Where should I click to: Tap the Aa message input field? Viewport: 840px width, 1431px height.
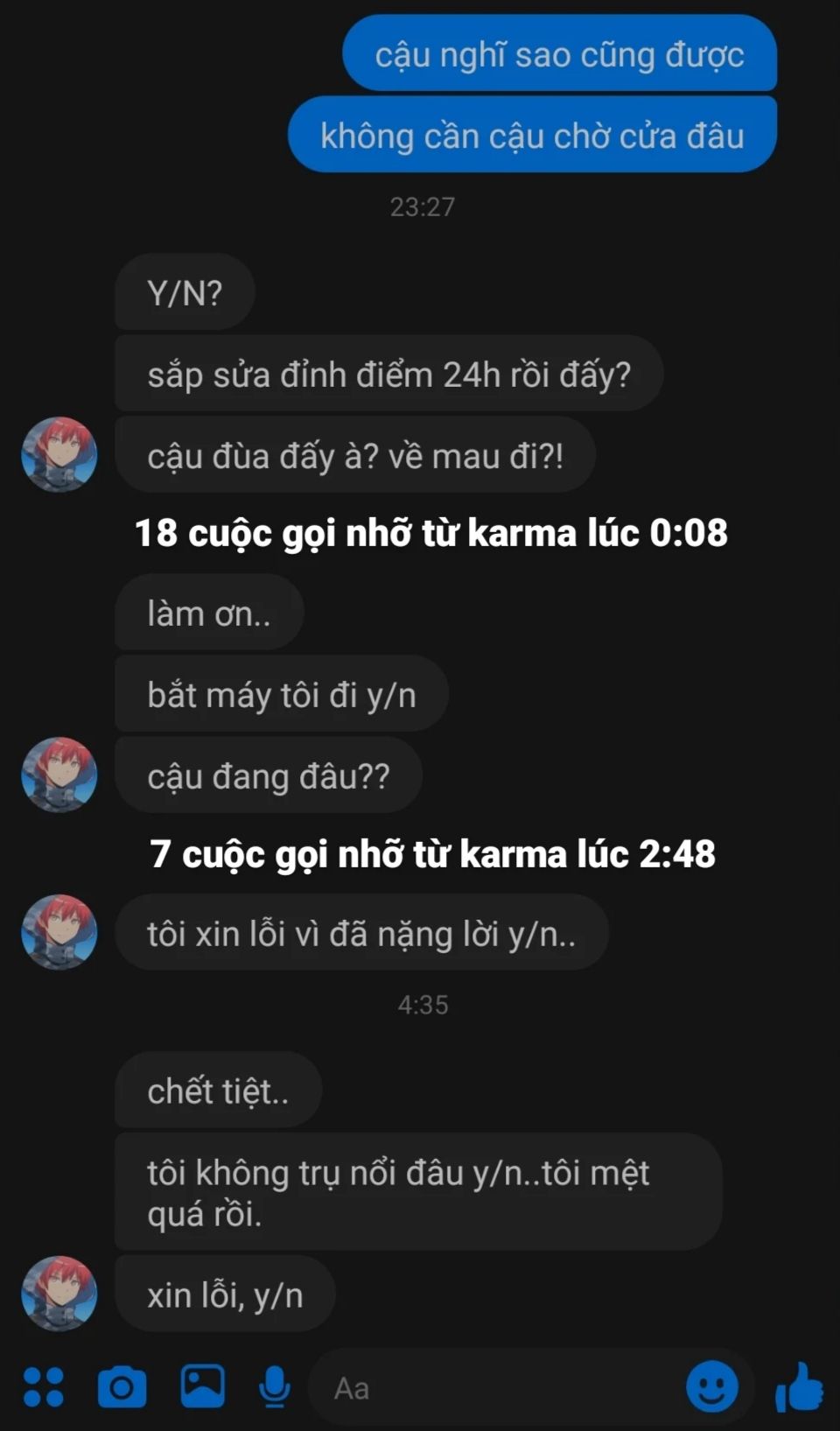490,1388
